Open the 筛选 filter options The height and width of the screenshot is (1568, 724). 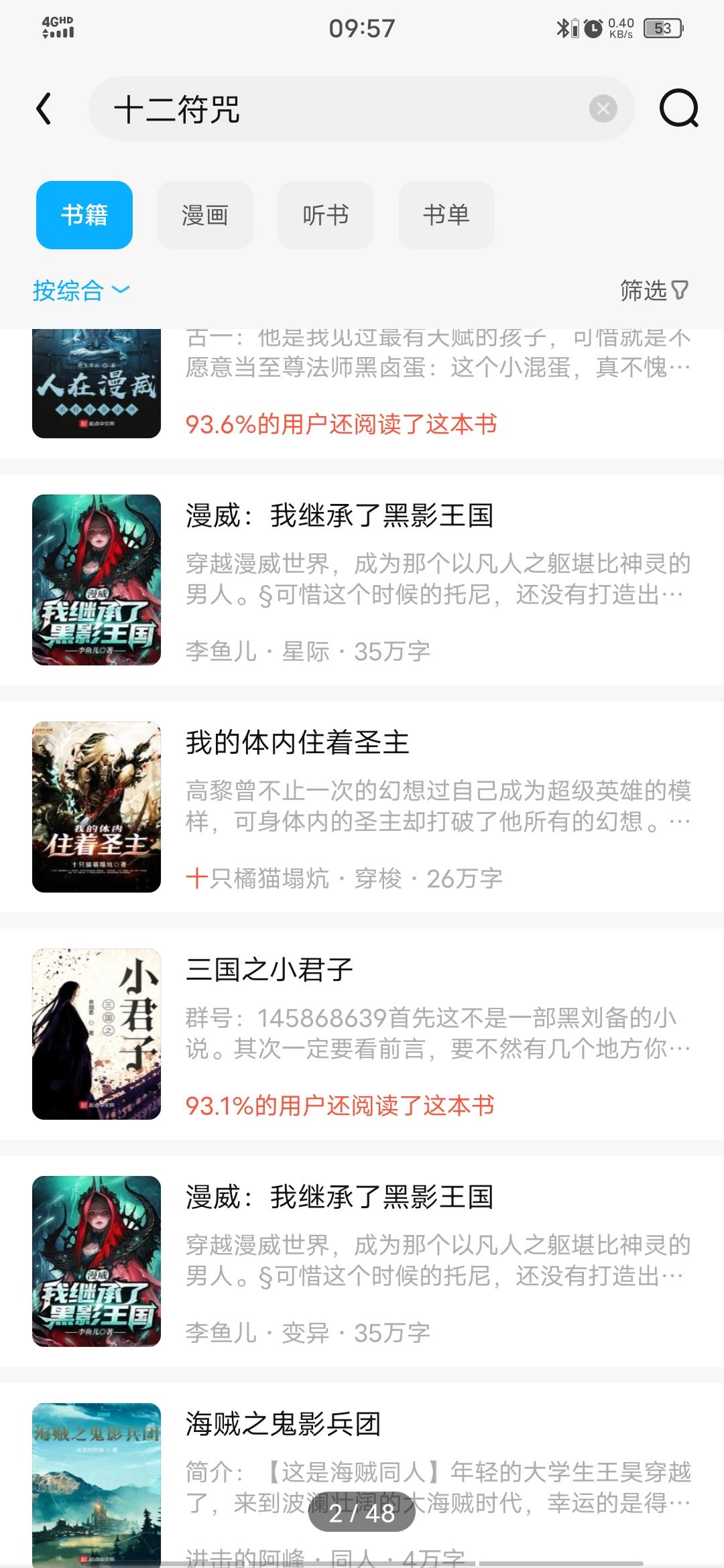coord(654,290)
